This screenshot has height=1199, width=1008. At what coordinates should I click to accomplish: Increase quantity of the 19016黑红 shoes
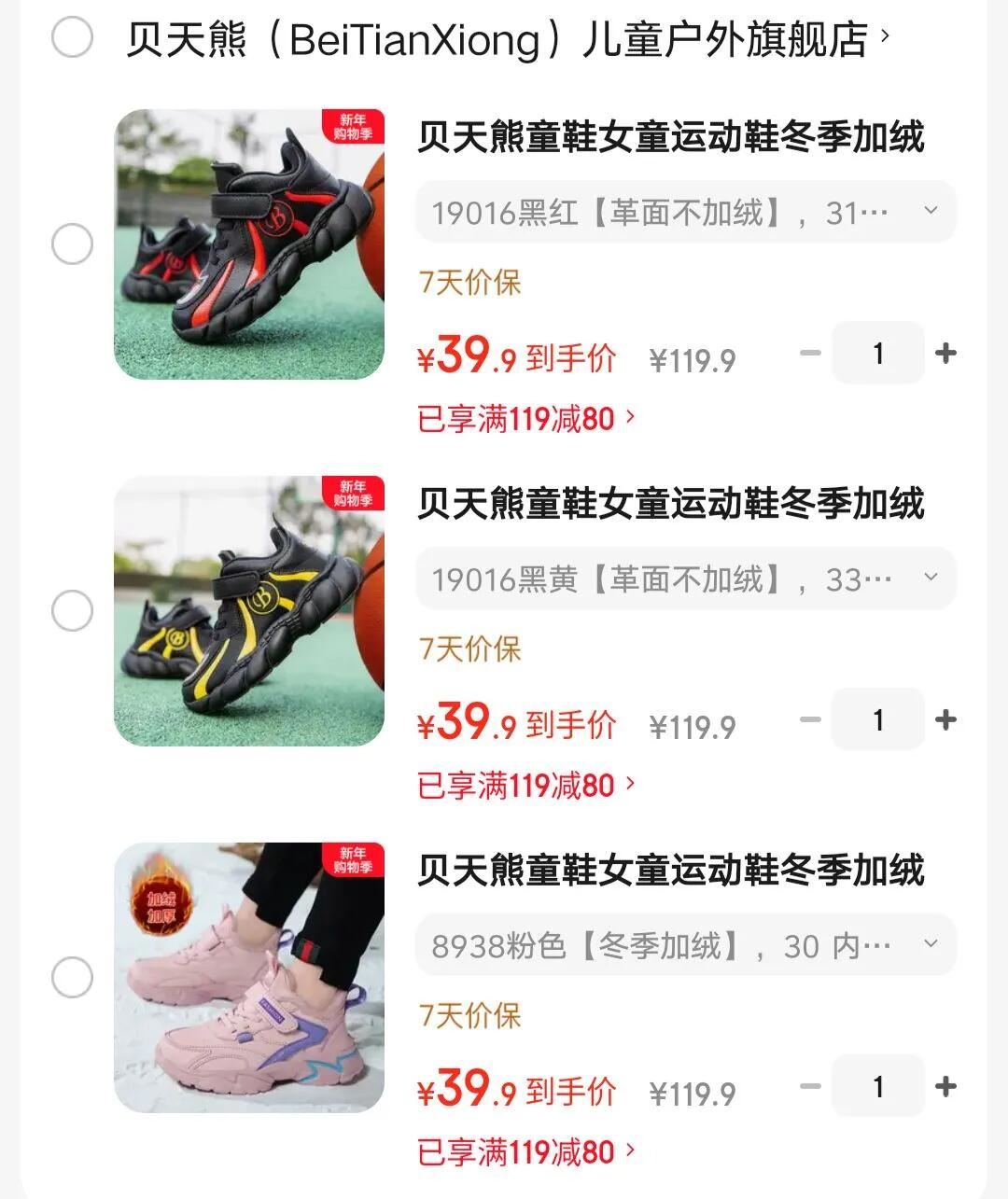pyautogui.click(x=945, y=354)
